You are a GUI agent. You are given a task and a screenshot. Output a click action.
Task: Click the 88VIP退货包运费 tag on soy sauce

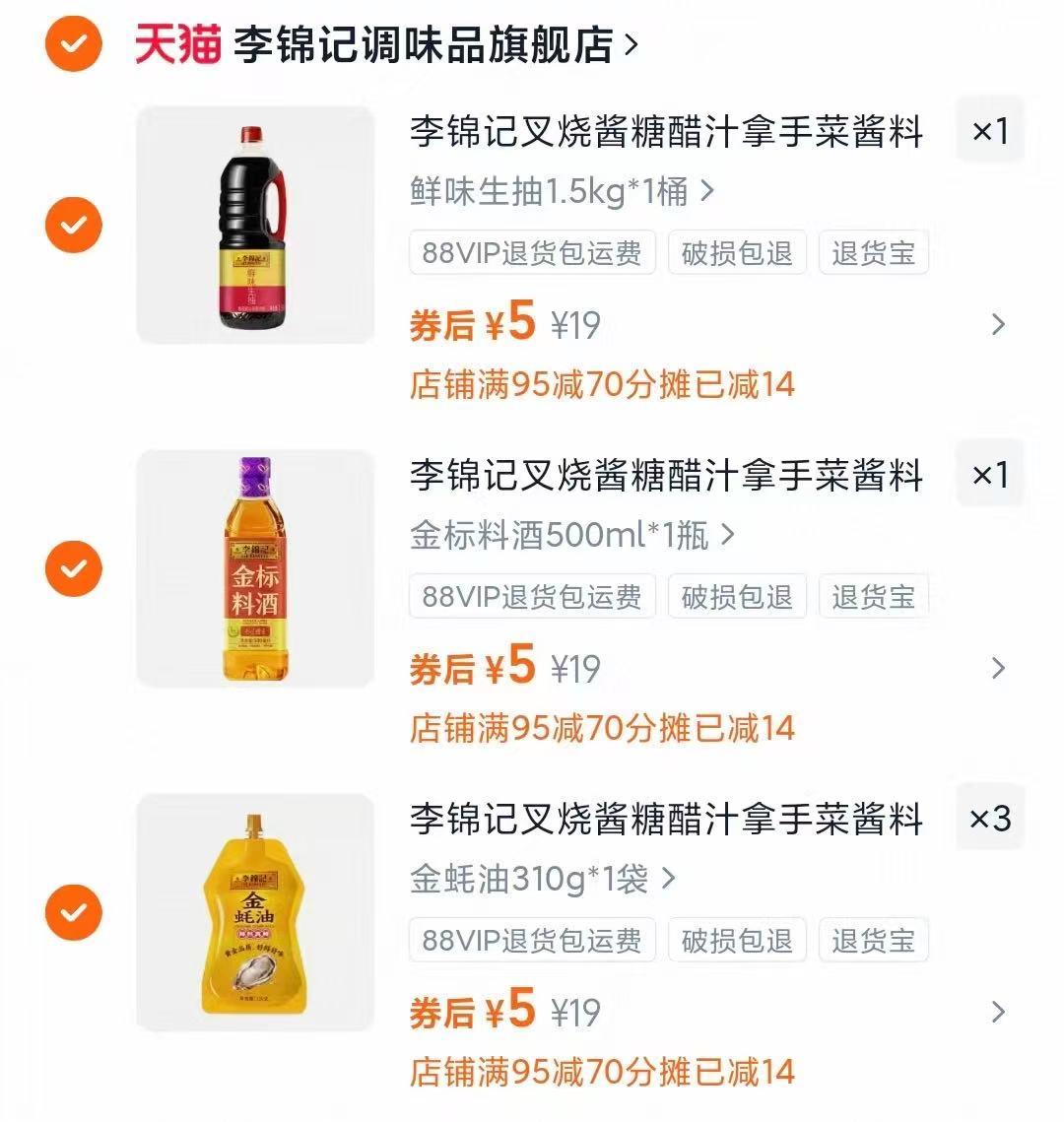click(532, 253)
